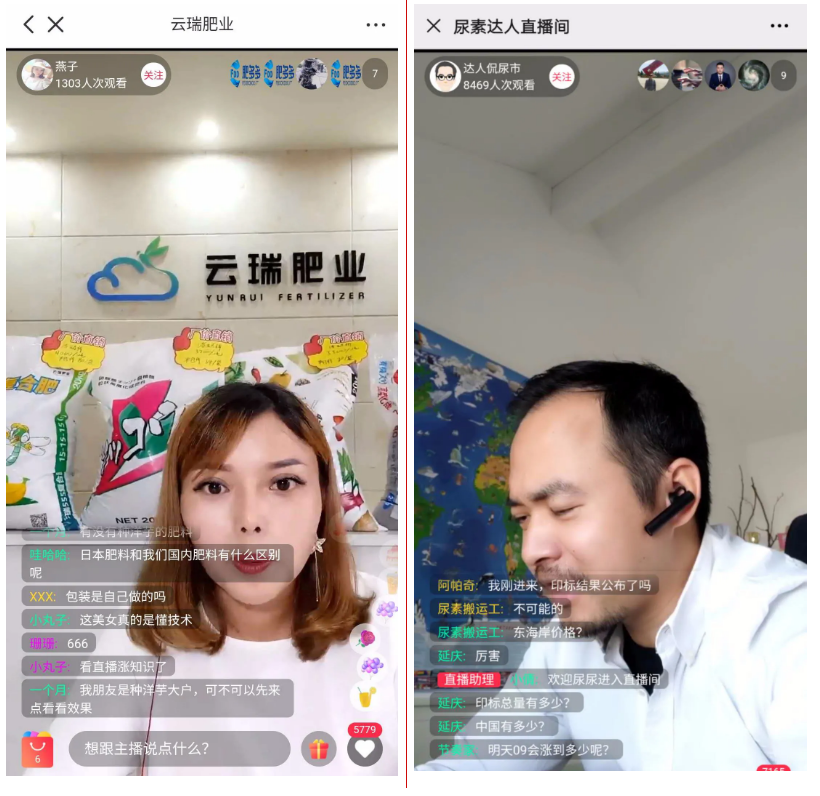820x796 pixels.
Task: Go back from the 云瑞肥业 stream
Action: click(29, 24)
